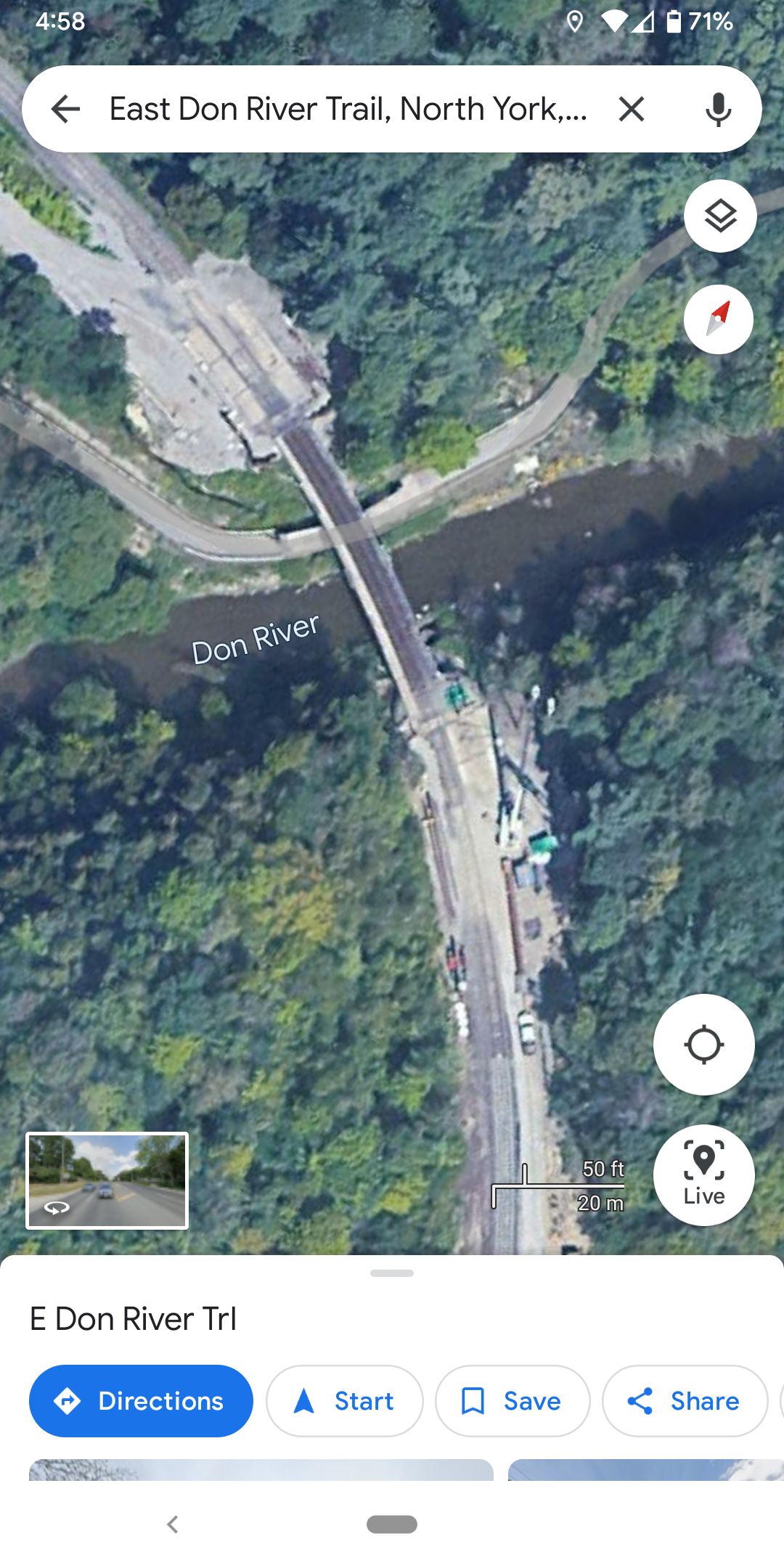Start navigation to E Don River Trl
Image resolution: width=784 pixels, height=1568 pixels.
[344, 1400]
